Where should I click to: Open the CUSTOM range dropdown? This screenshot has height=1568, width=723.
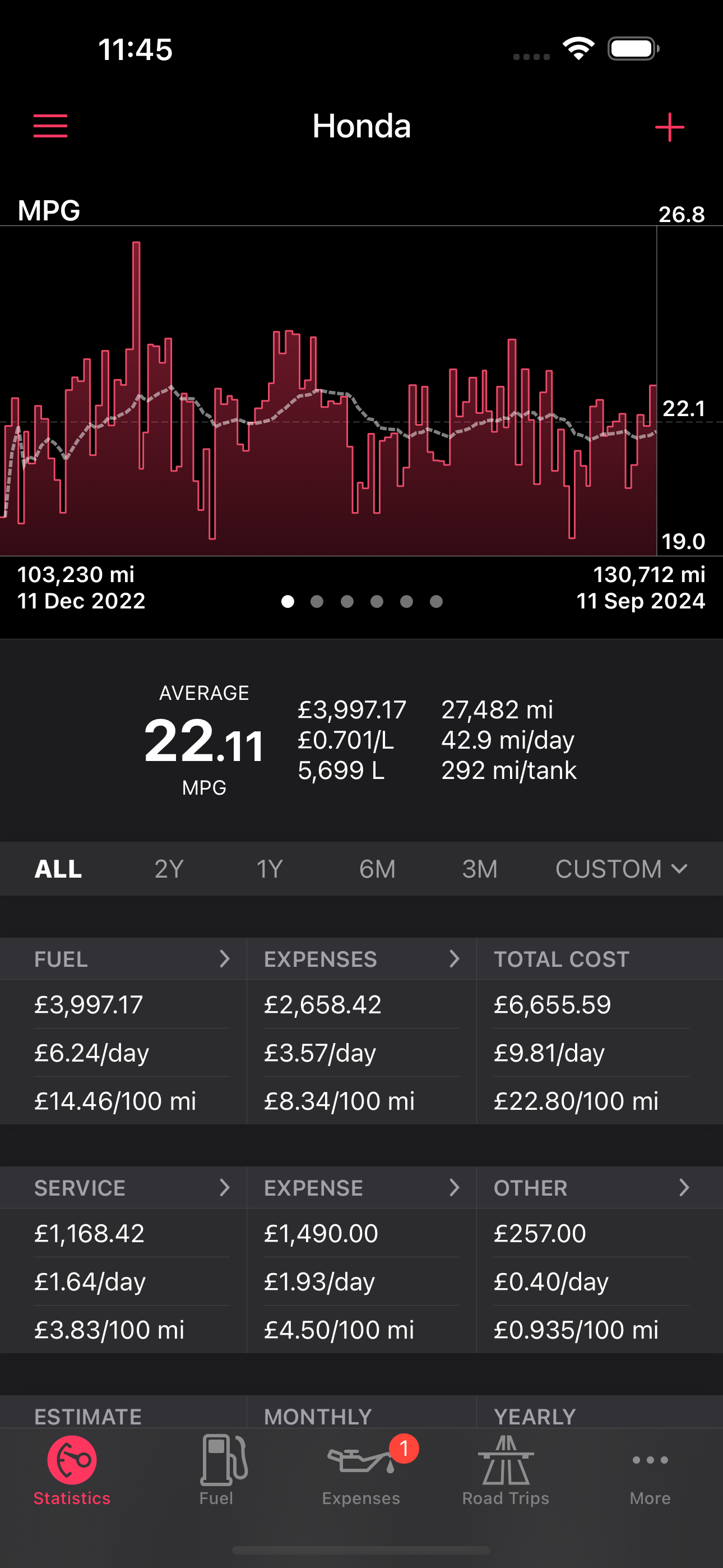[x=622, y=869]
